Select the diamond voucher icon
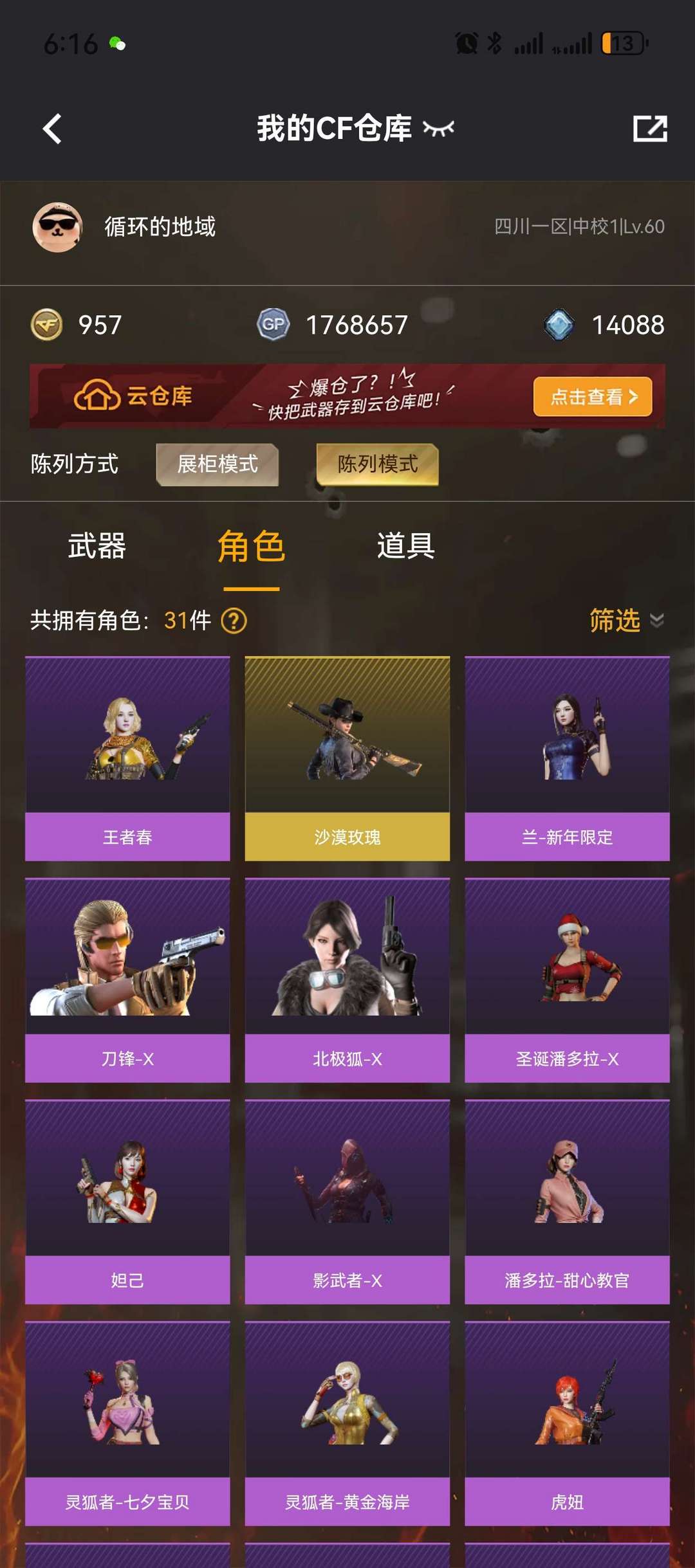 (561, 325)
